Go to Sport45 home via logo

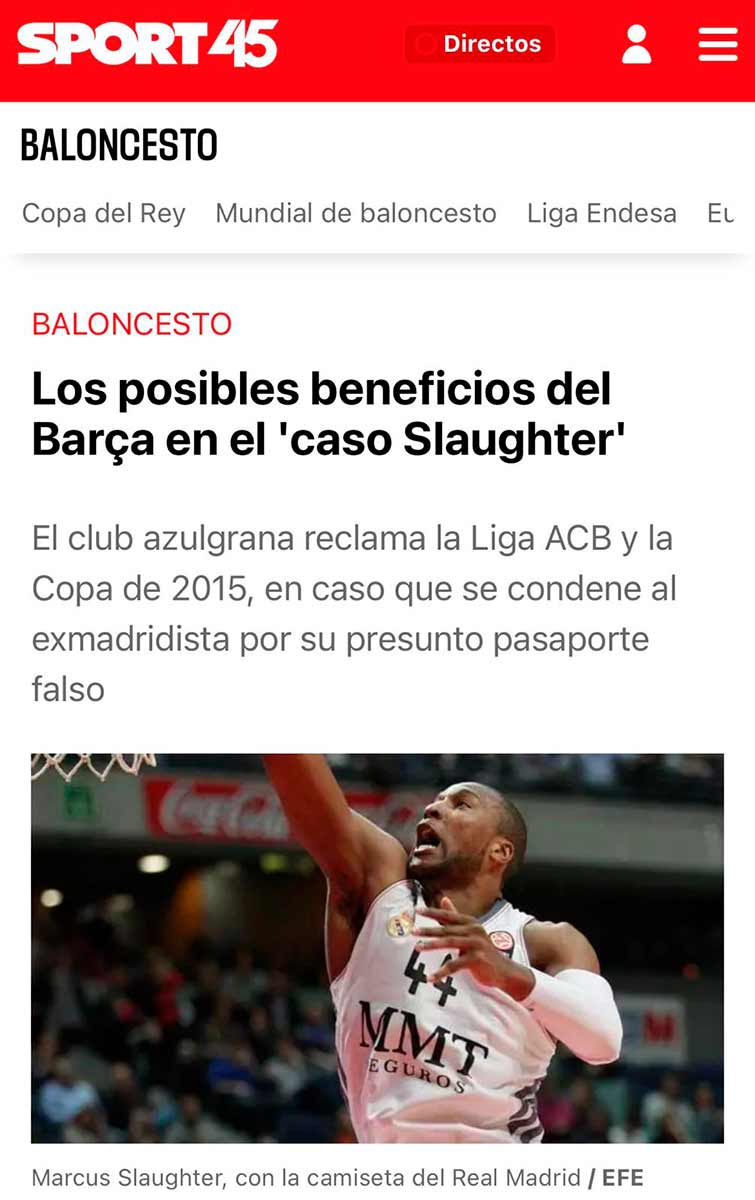pyautogui.click(x=147, y=44)
